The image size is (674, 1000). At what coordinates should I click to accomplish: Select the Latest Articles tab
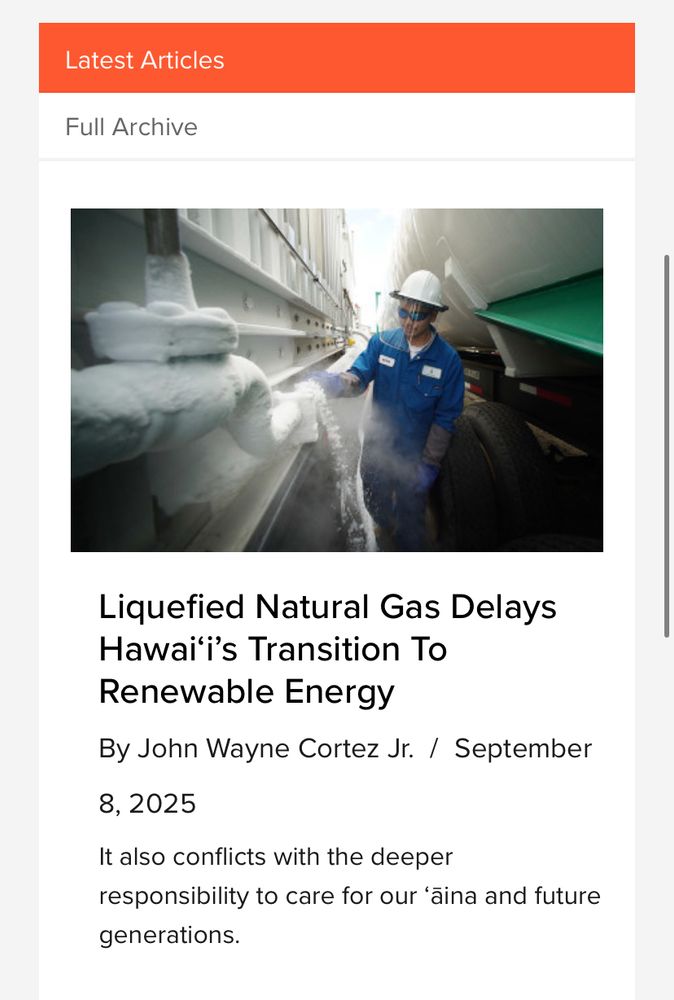tap(145, 60)
